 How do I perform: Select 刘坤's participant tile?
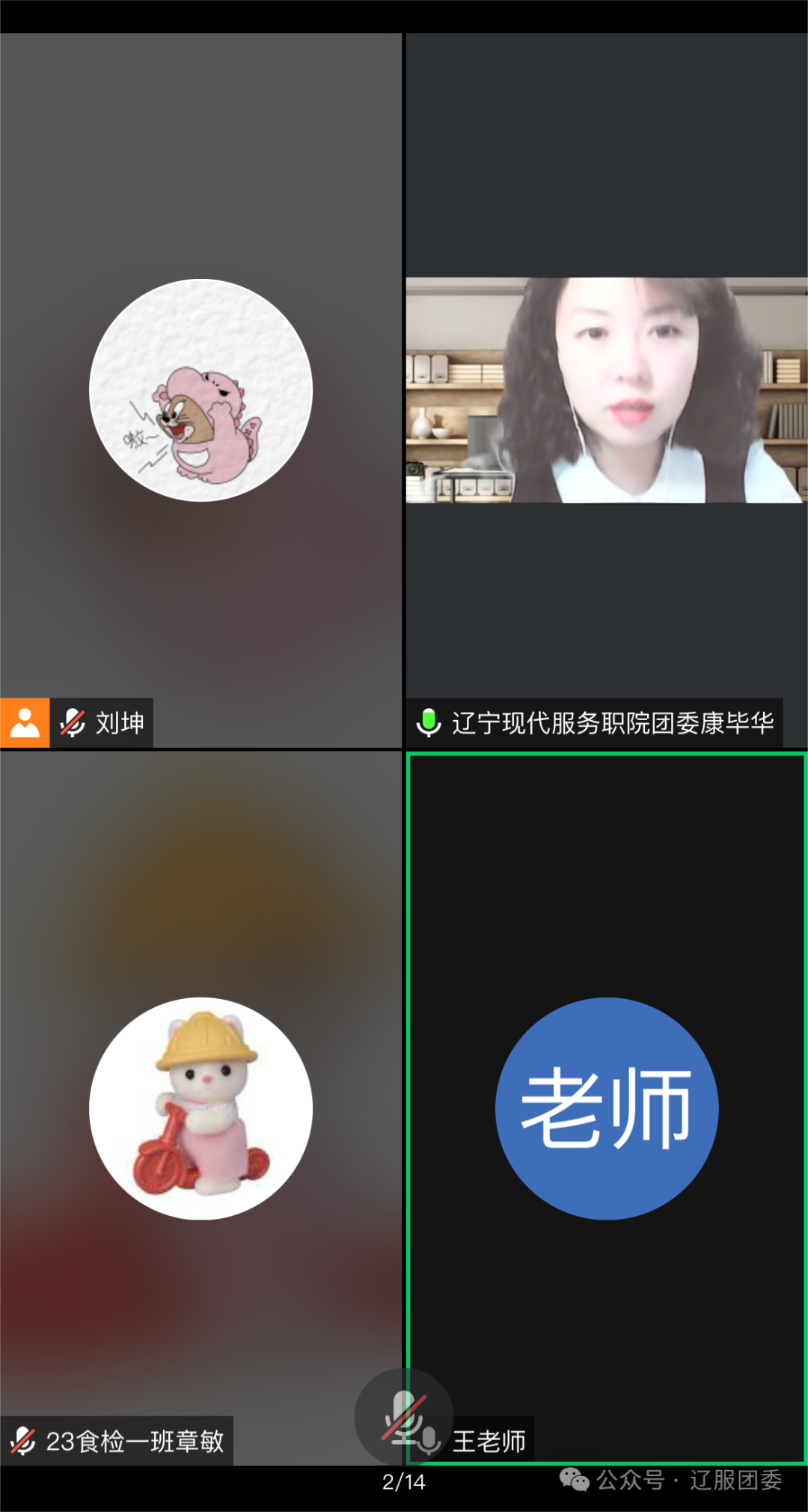tap(201, 390)
